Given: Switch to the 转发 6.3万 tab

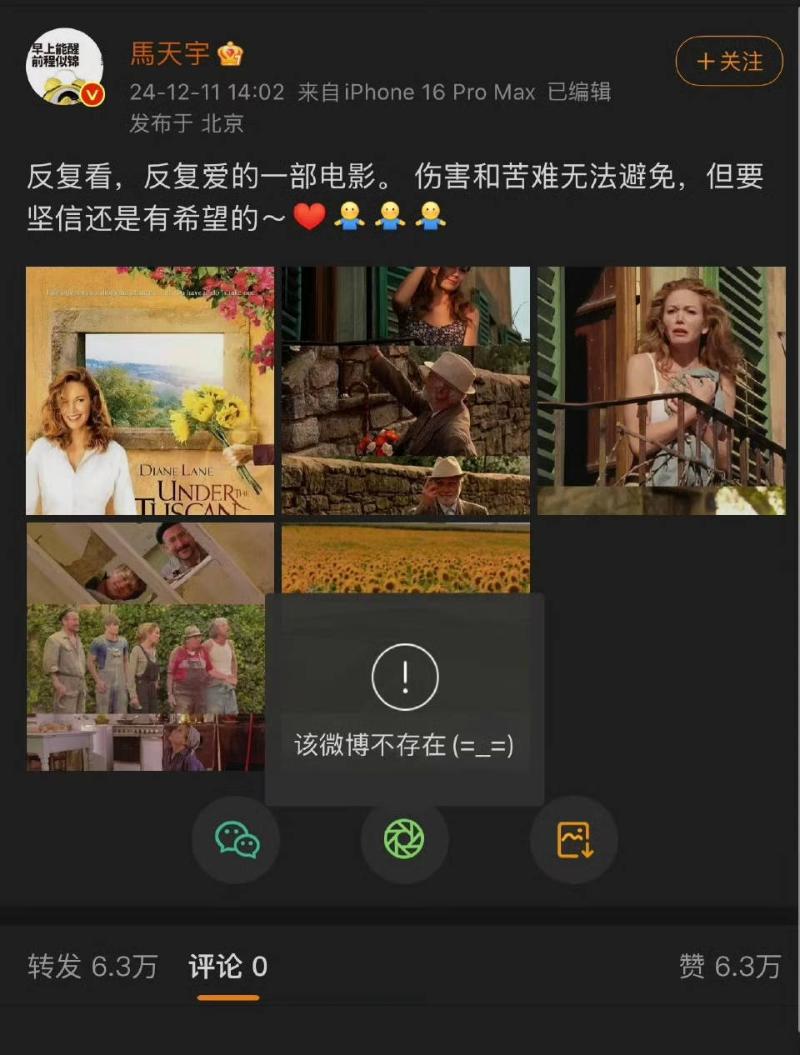Looking at the screenshot, I should click(x=93, y=966).
